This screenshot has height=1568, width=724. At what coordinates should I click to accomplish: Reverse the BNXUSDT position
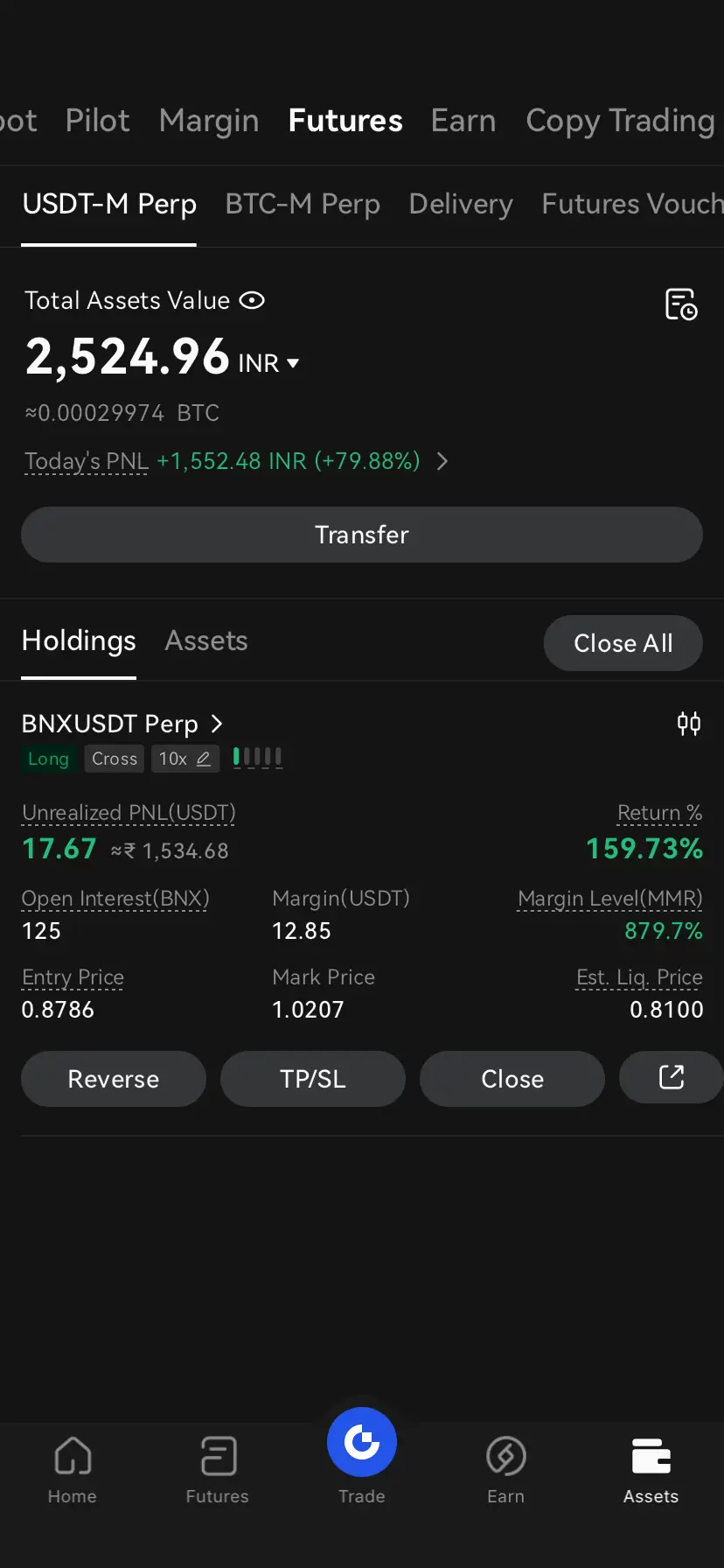click(x=114, y=1079)
